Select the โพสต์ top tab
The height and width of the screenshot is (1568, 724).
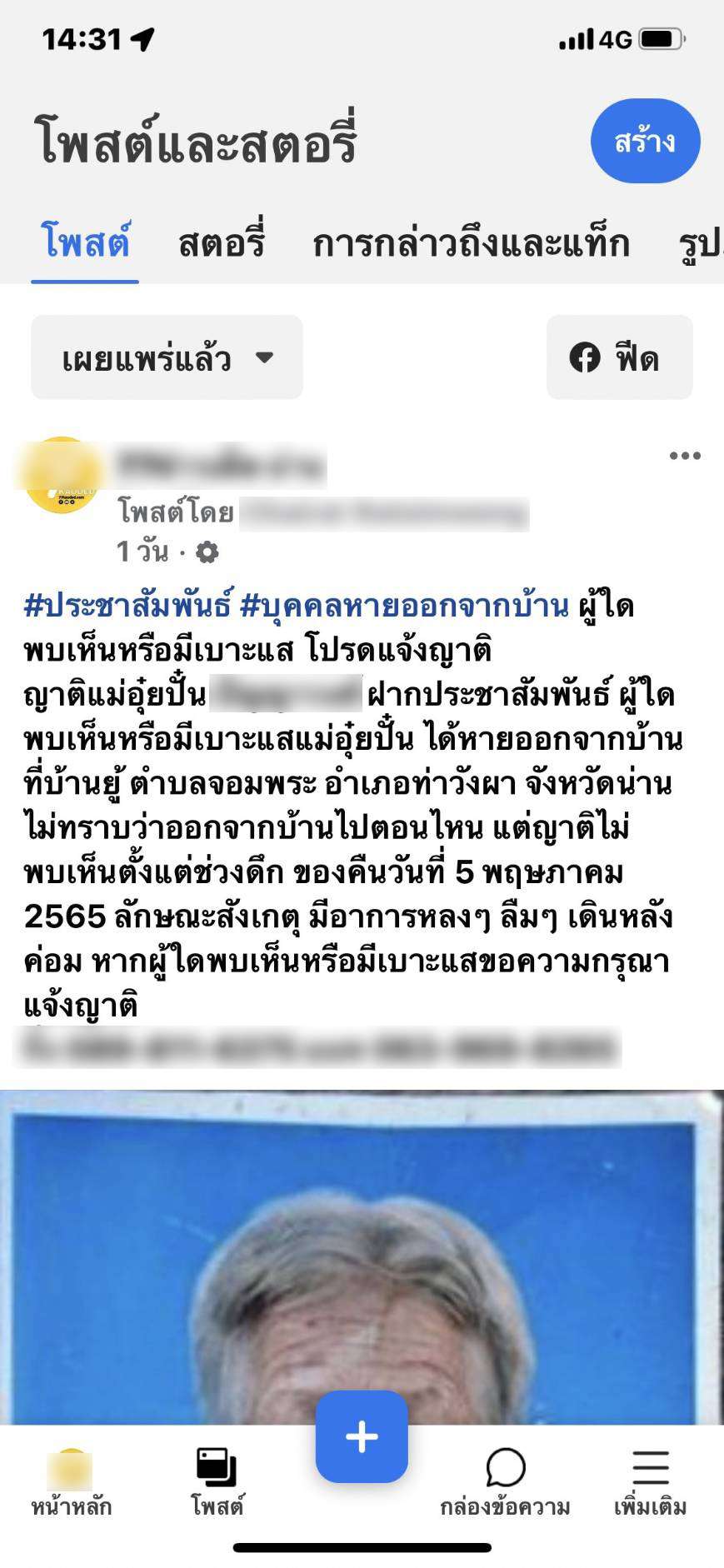tap(85, 243)
